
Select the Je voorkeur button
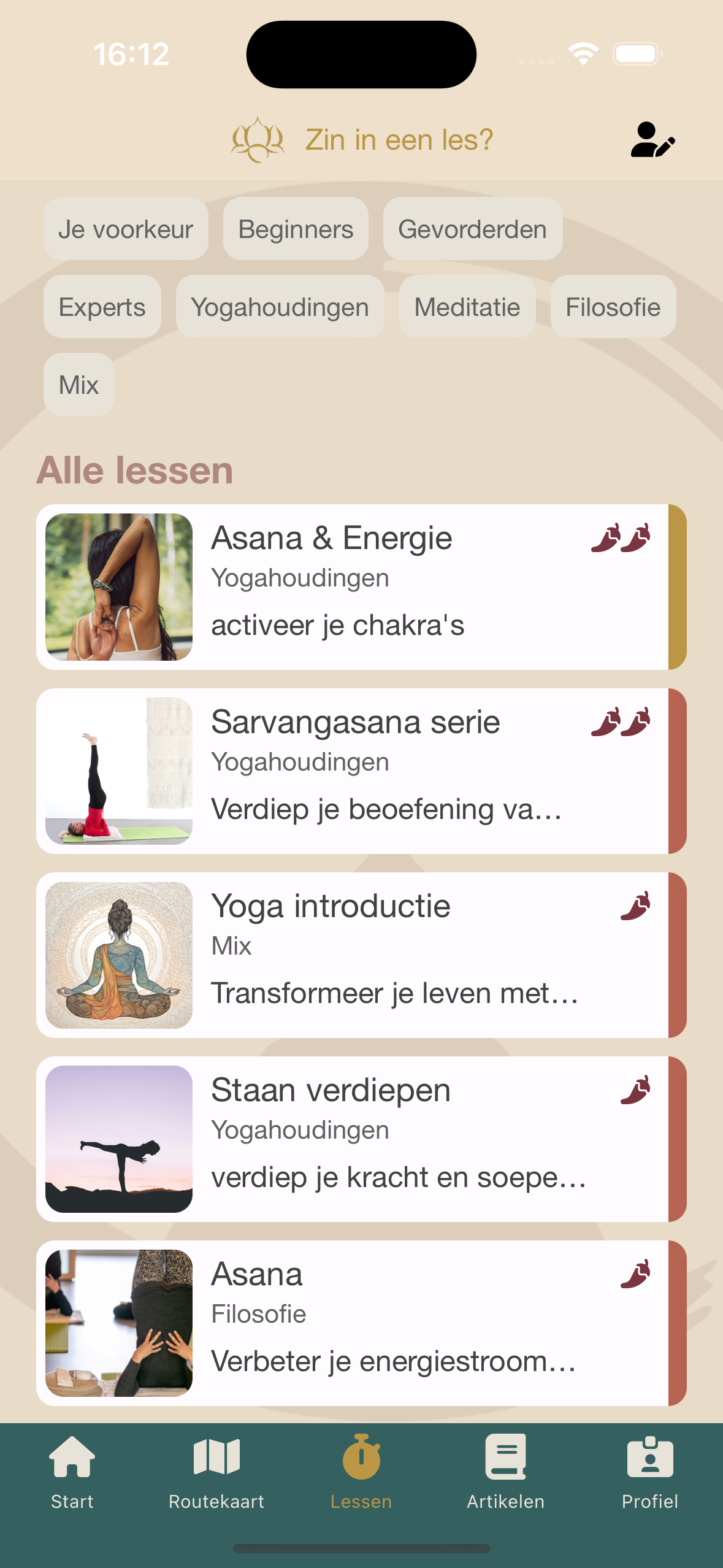click(125, 228)
